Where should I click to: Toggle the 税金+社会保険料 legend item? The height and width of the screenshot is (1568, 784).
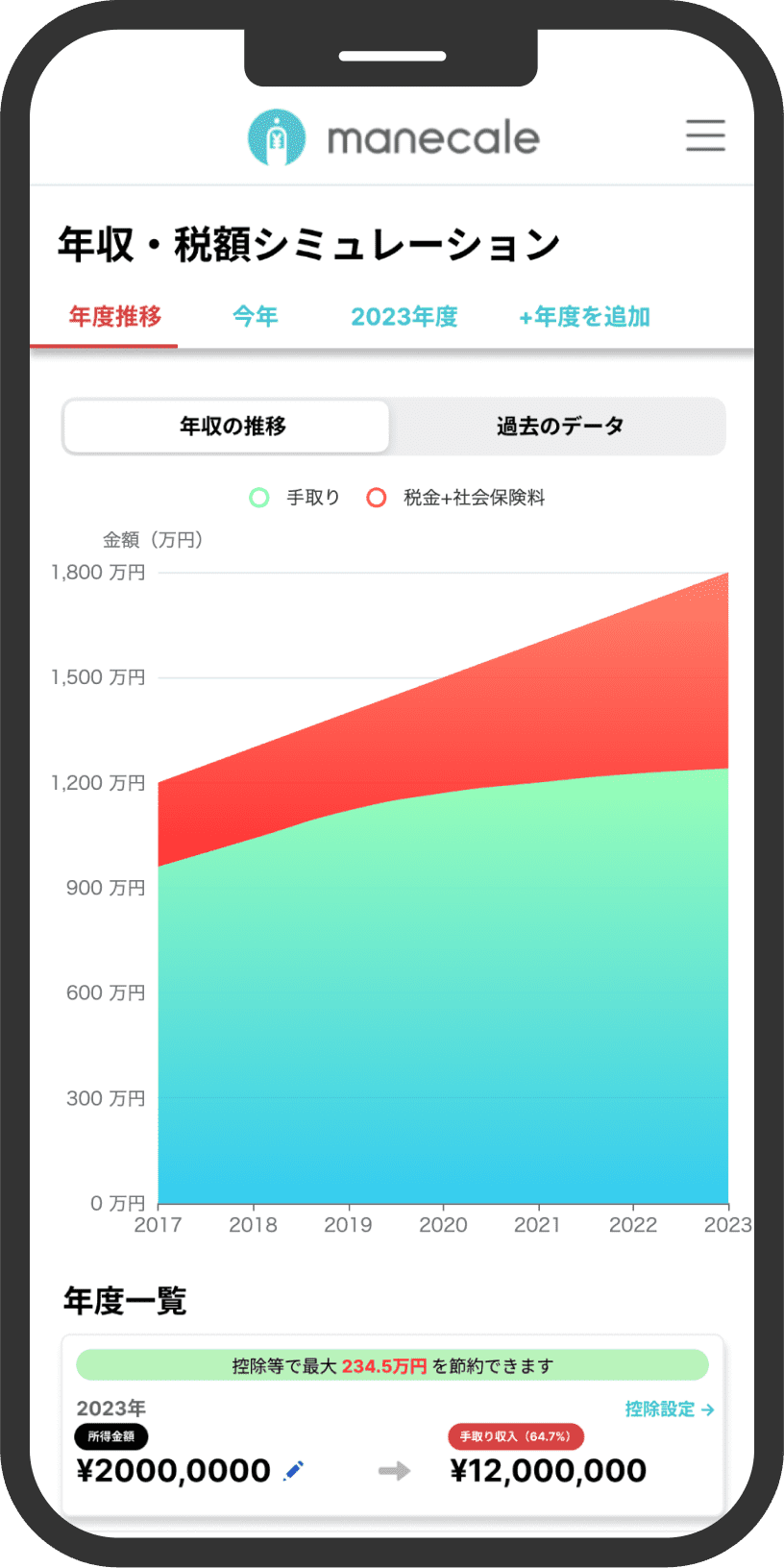[456, 498]
